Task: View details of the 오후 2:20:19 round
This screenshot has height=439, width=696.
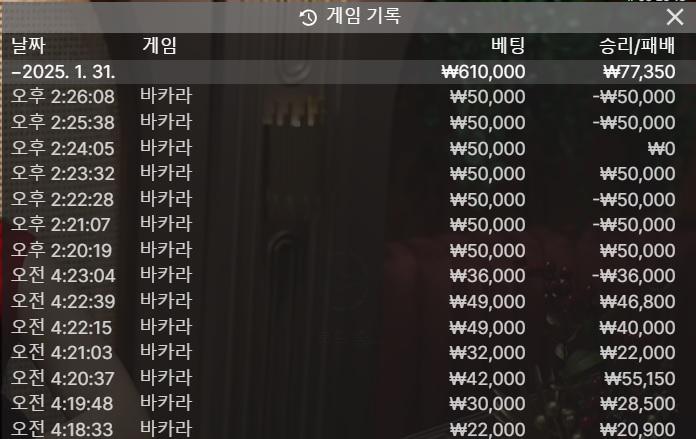Action: coord(348,250)
